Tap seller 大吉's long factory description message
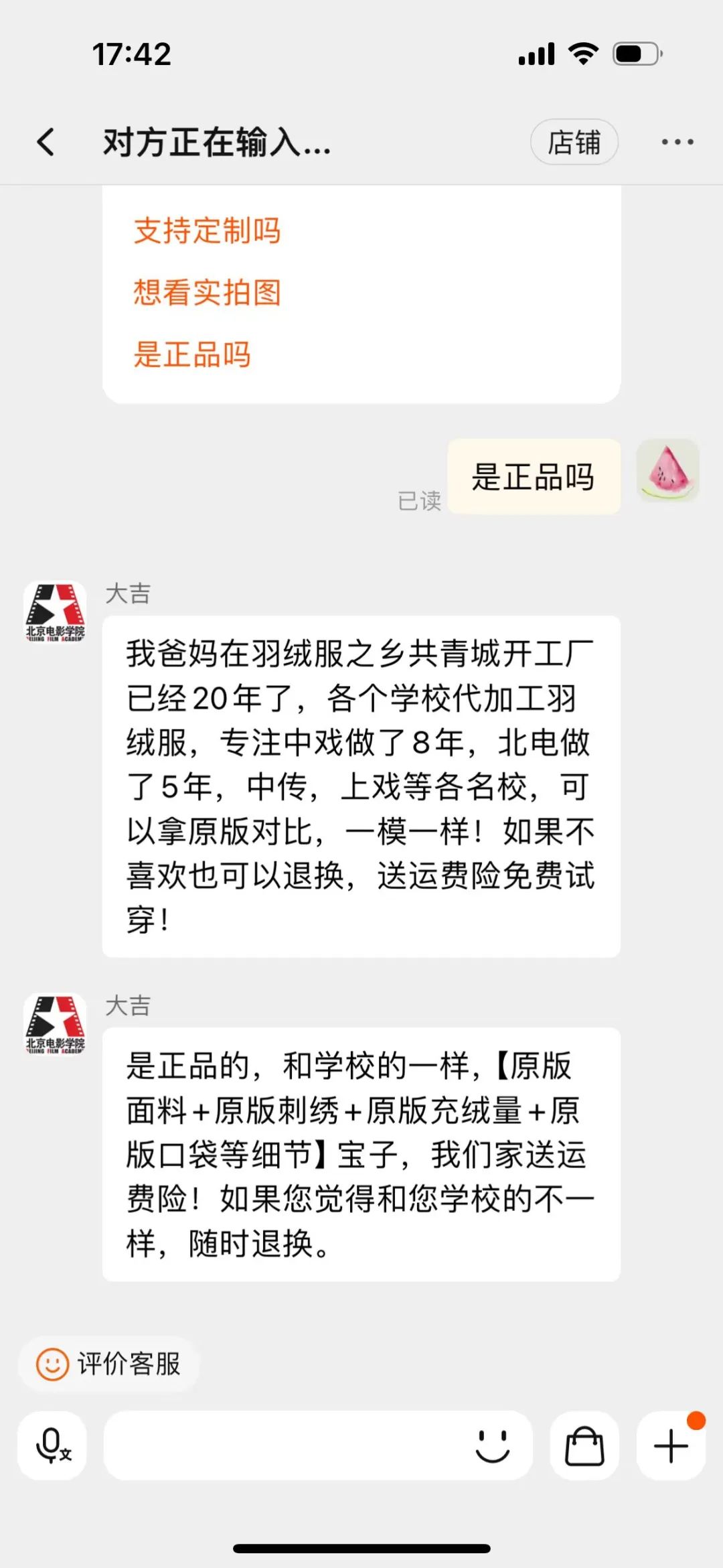The image size is (723, 1568). click(361, 790)
